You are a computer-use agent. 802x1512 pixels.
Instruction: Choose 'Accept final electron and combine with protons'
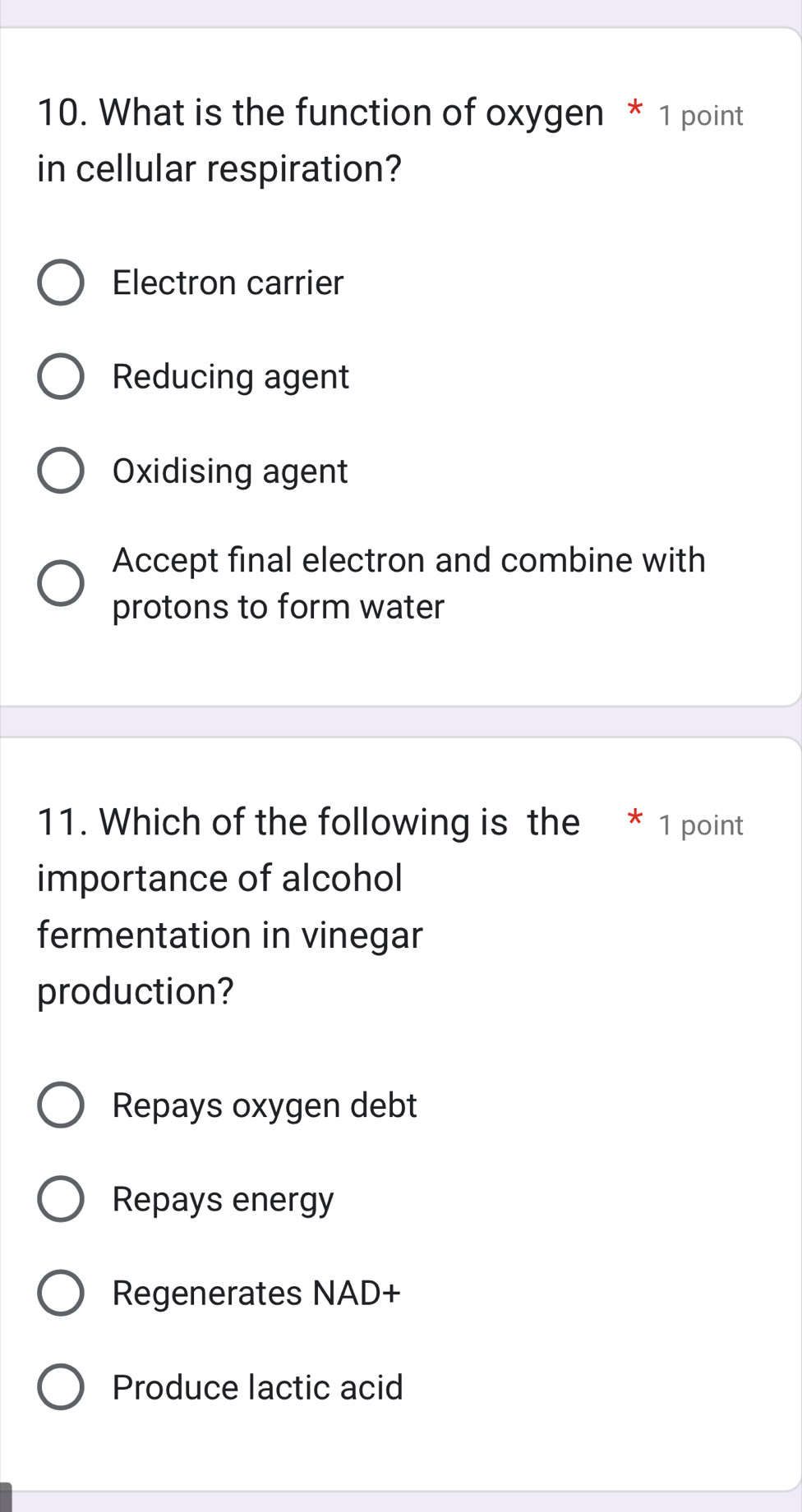tap(61, 583)
